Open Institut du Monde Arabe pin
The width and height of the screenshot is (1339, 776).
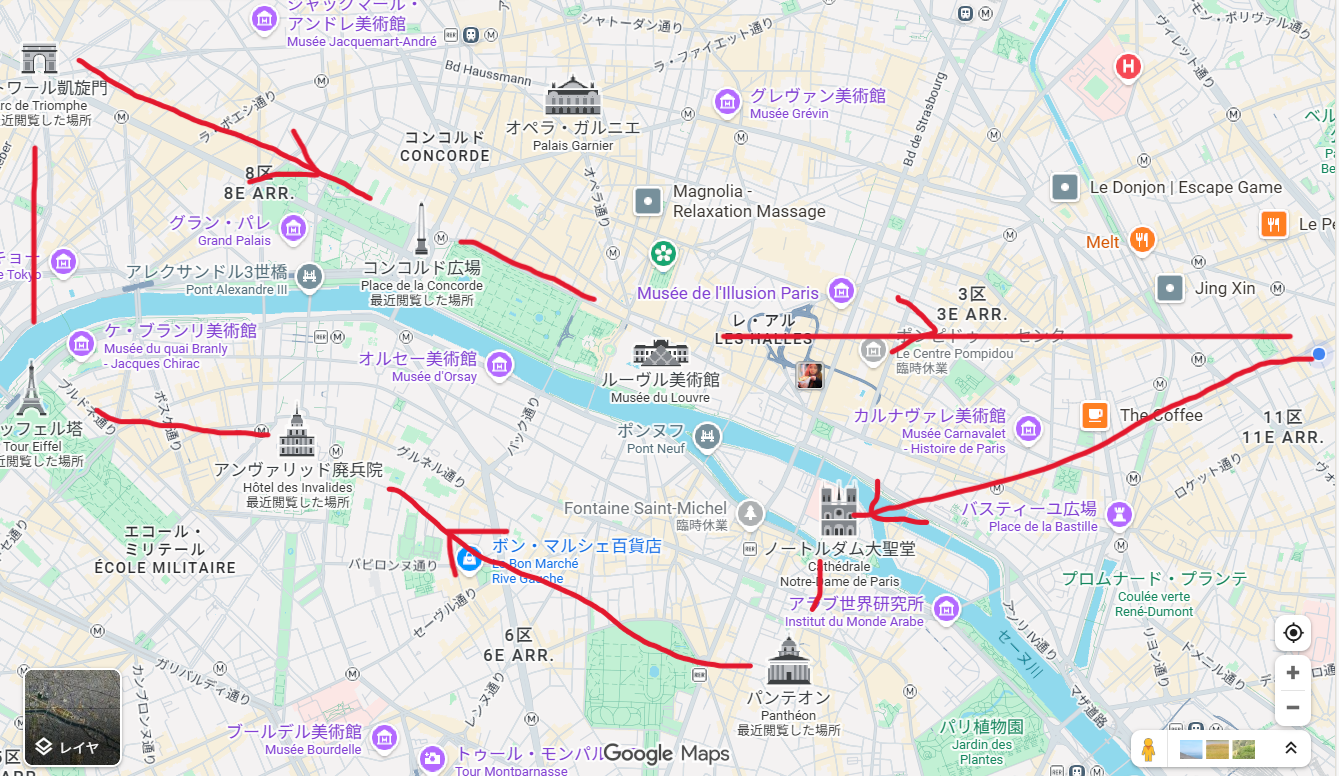coord(946,608)
